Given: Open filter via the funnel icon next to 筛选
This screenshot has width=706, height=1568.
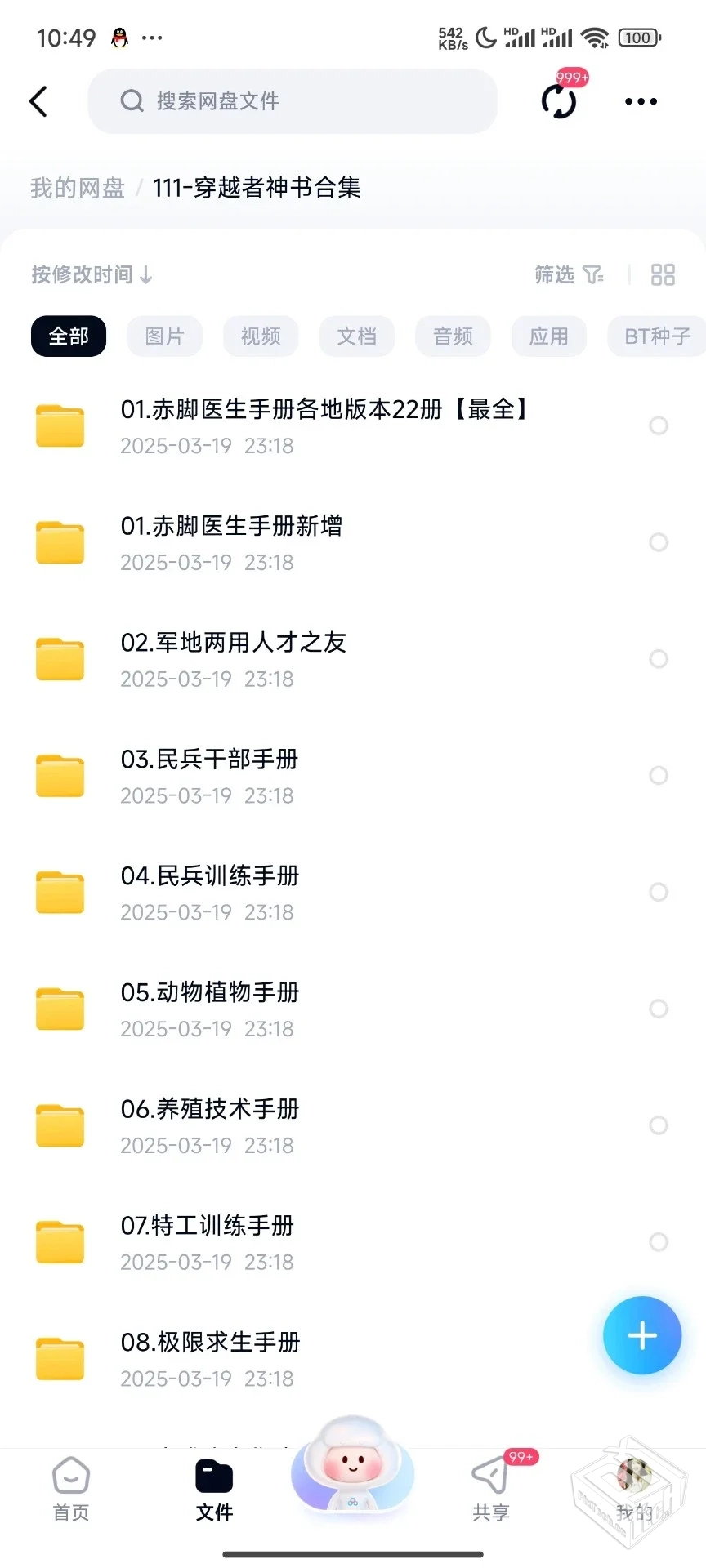Looking at the screenshot, I should click(594, 274).
